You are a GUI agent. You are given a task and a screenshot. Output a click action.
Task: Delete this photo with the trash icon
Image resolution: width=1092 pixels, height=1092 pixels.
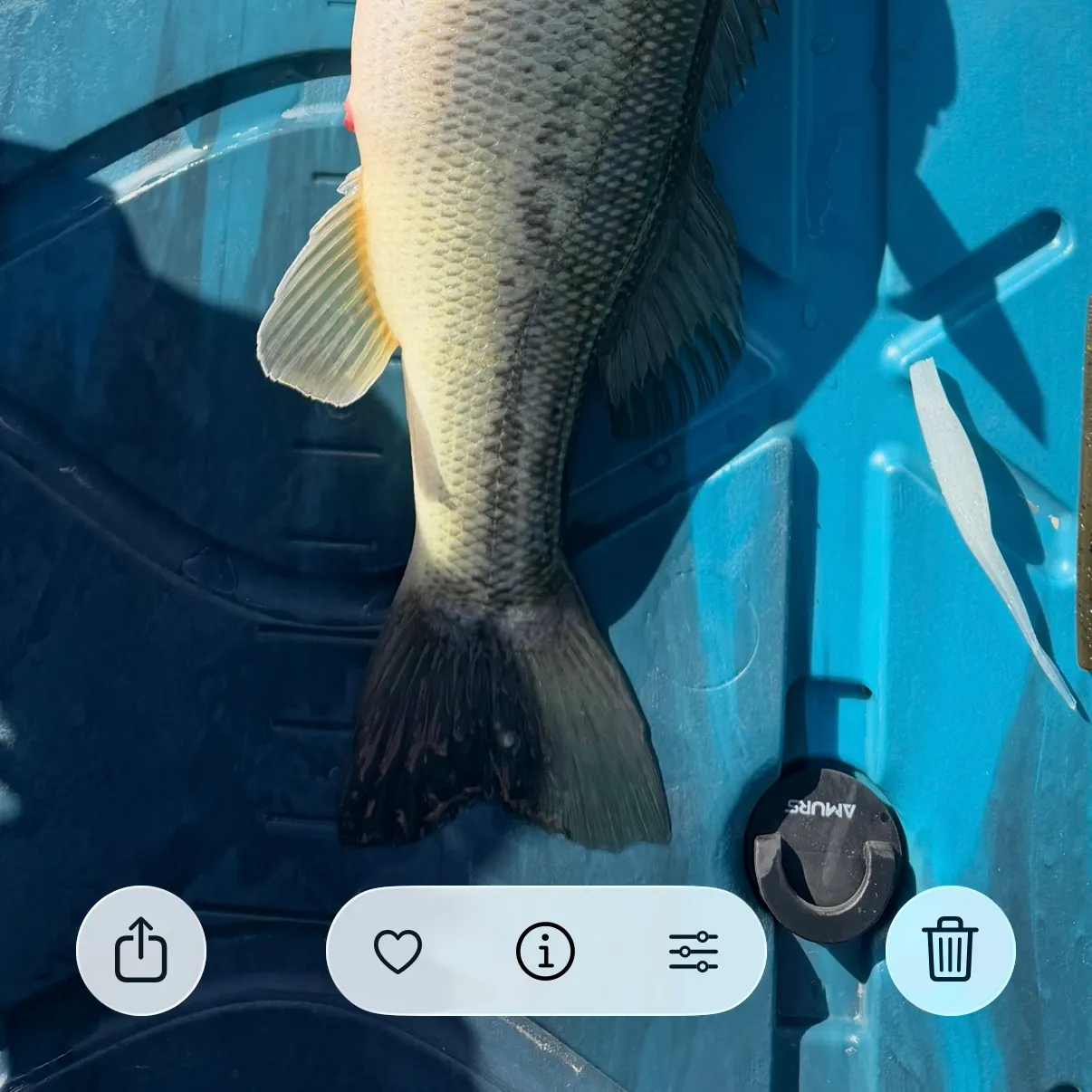[x=950, y=950]
